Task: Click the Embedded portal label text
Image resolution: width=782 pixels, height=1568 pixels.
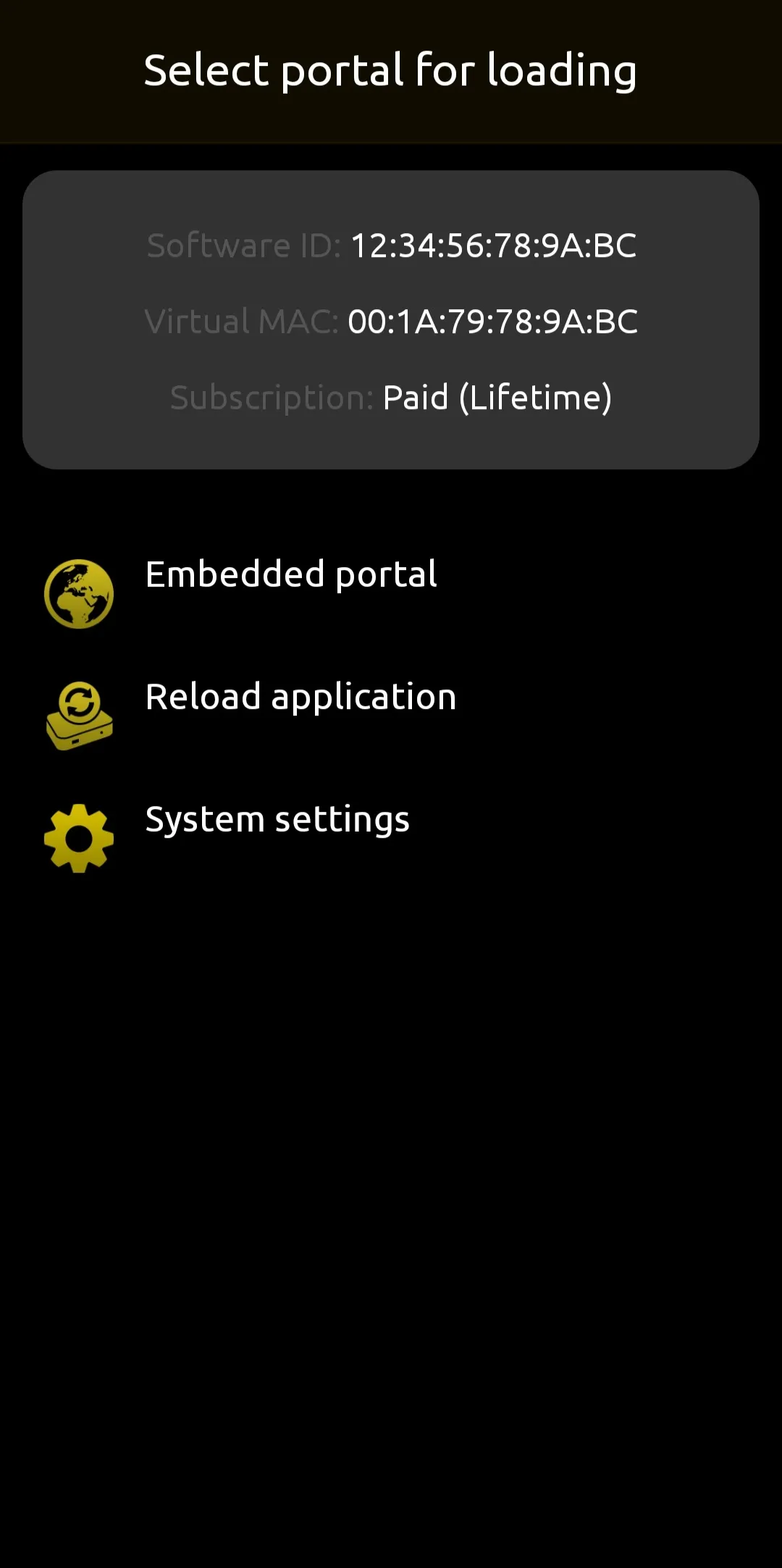Action: point(291,574)
